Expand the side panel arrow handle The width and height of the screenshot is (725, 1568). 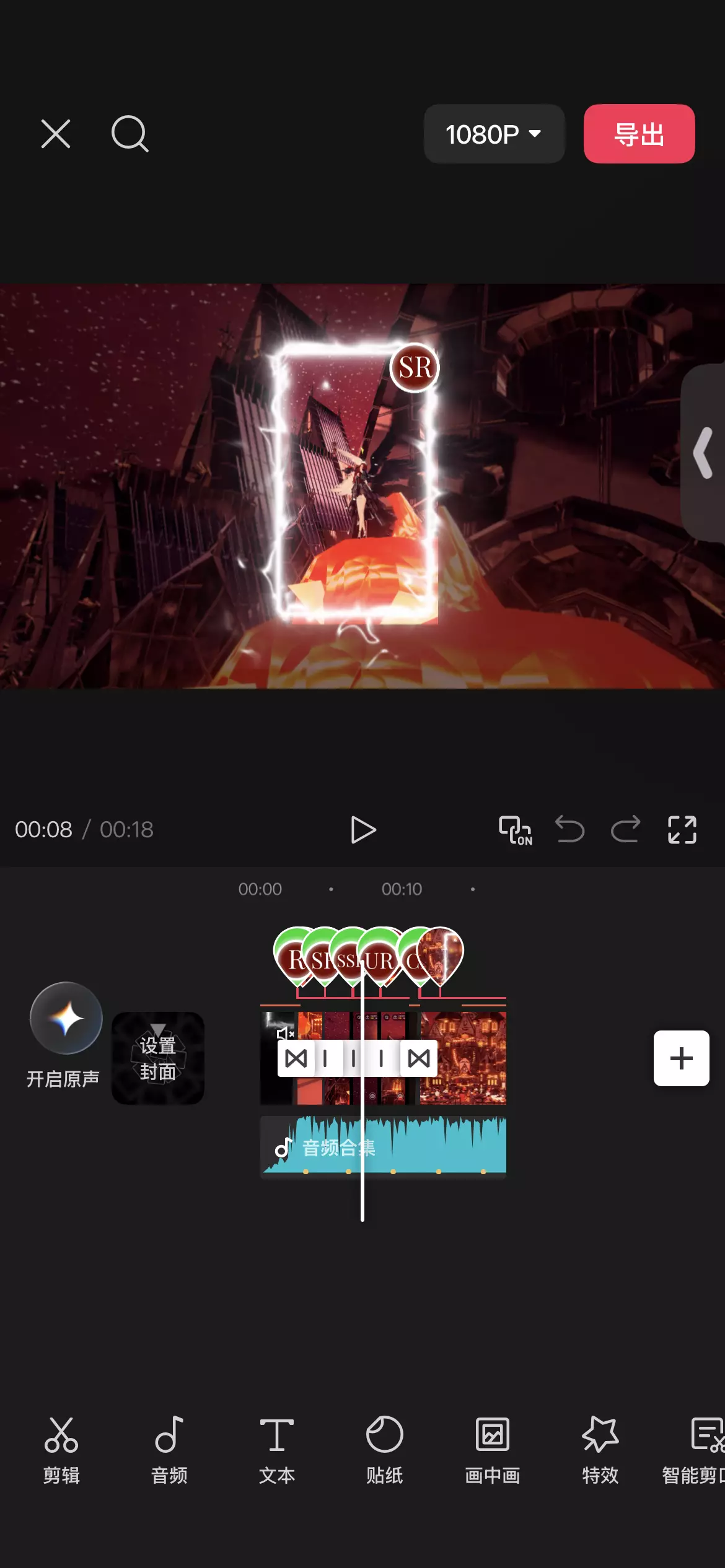[703, 453]
